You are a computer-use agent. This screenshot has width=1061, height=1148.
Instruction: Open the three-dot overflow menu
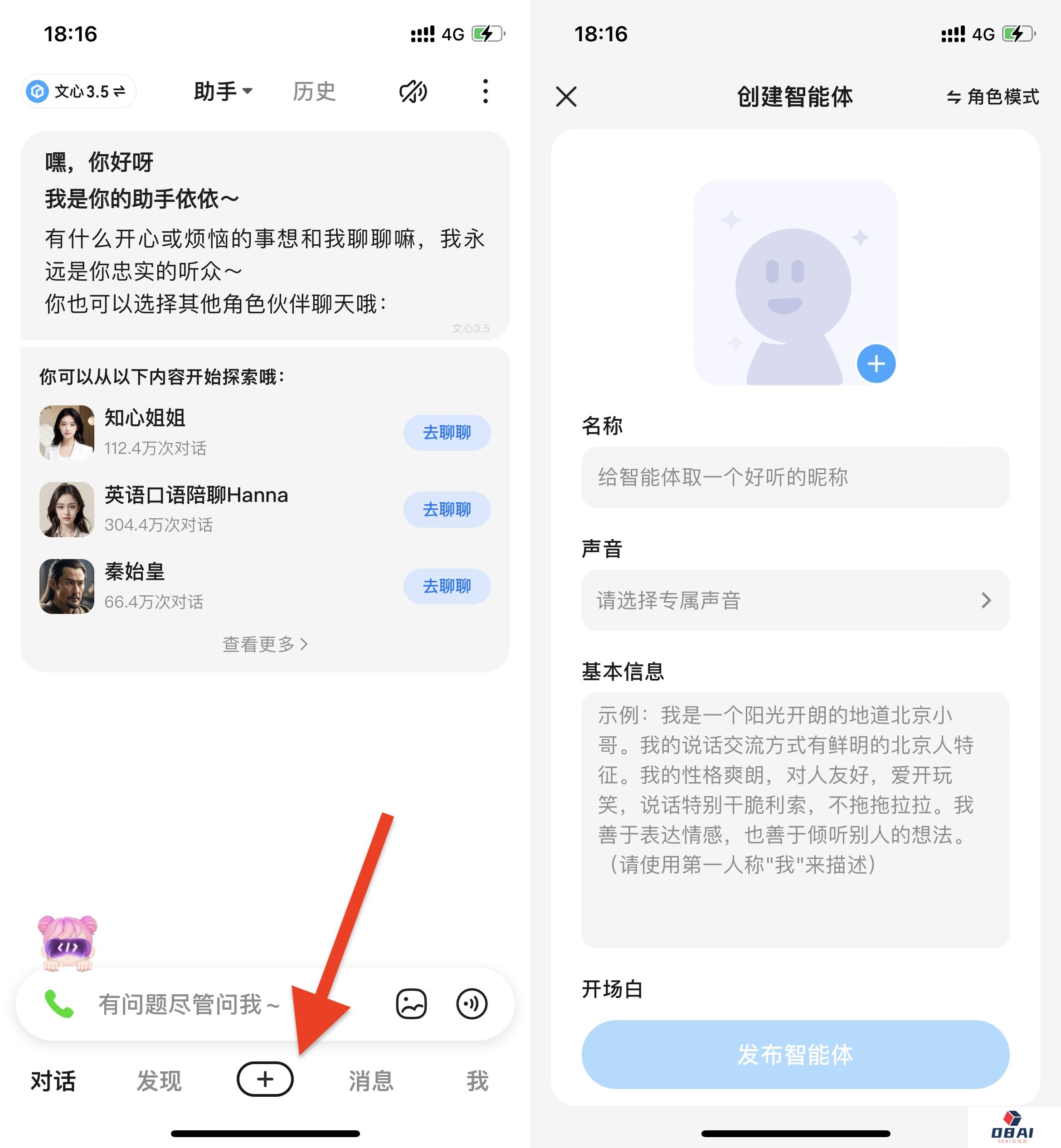485,91
